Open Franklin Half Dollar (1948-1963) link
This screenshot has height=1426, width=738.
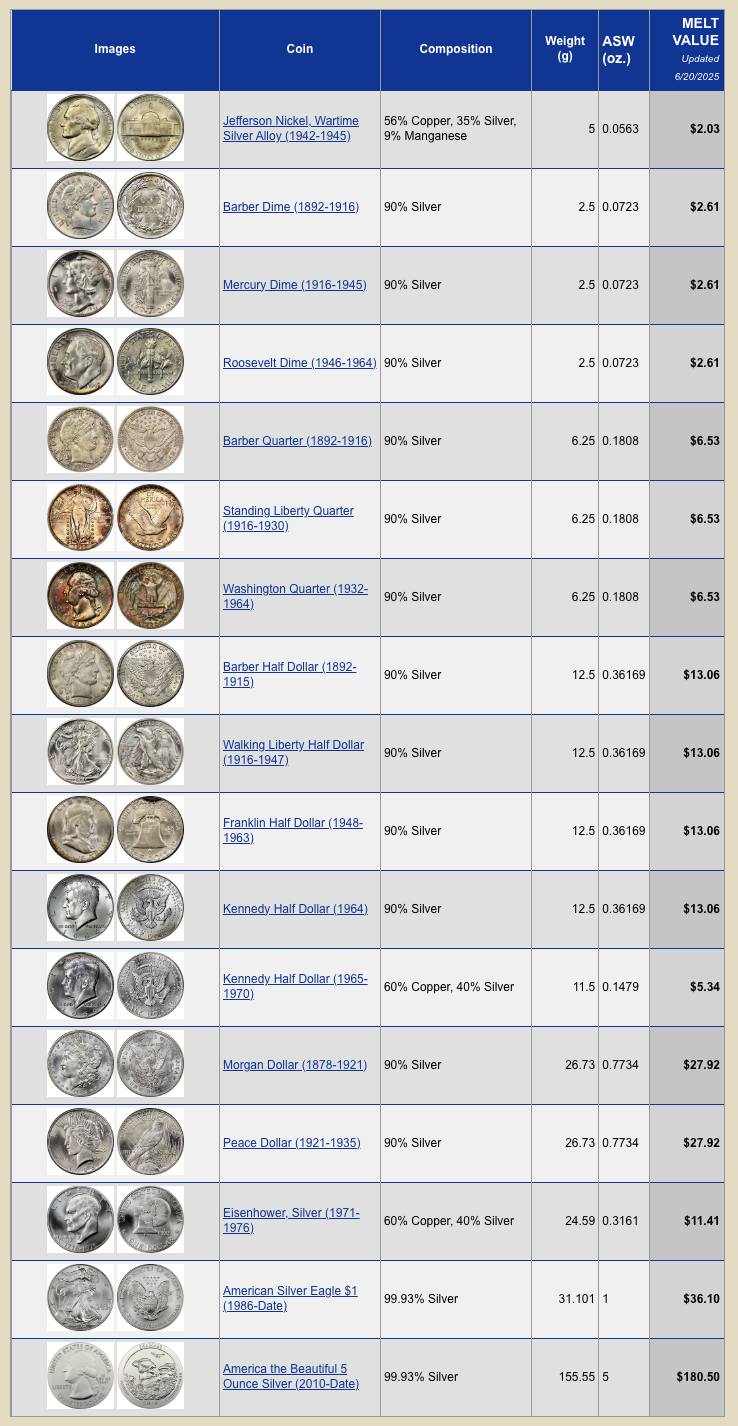pos(293,823)
